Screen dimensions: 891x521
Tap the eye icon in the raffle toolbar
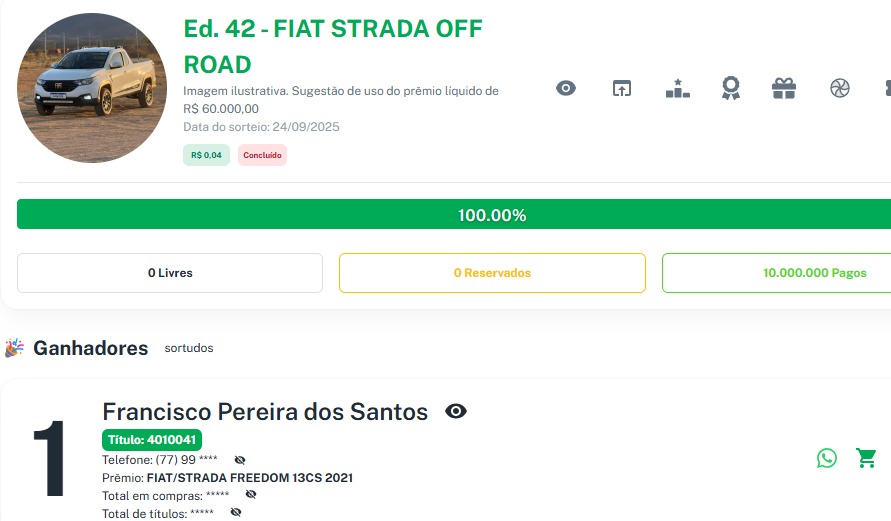[566, 88]
